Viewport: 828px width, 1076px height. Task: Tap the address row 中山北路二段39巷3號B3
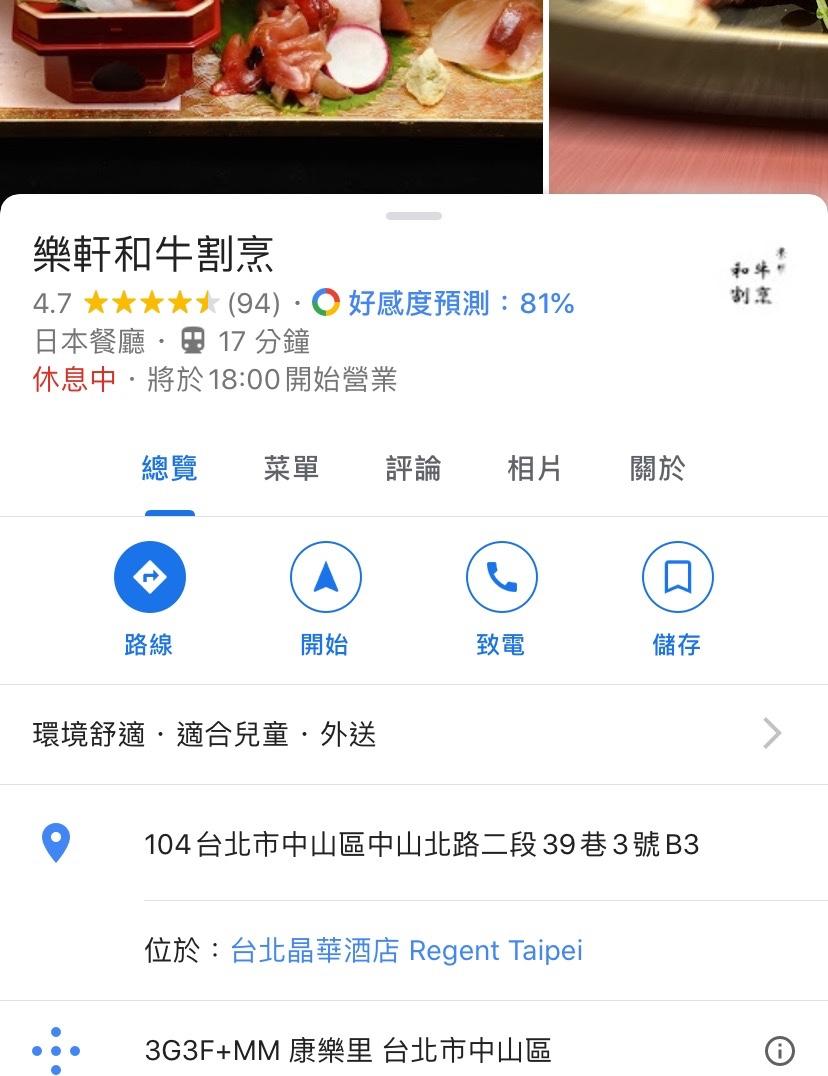tap(421, 844)
